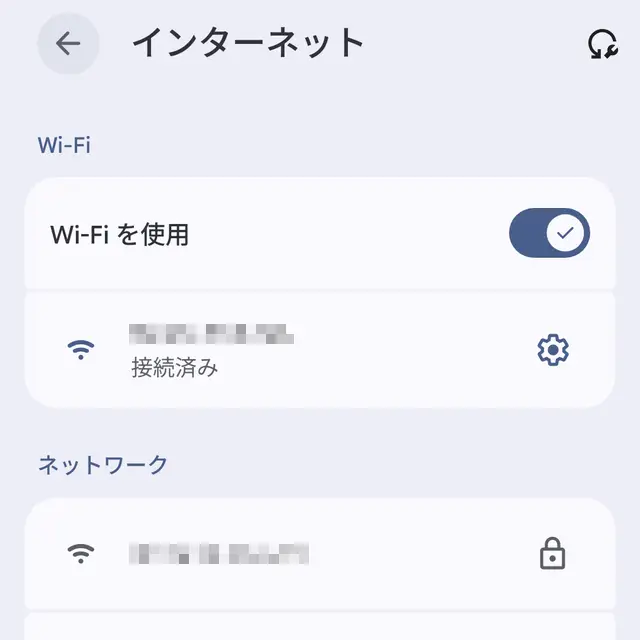Open settings gear for the 接続済み network
This screenshot has height=640, width=640.
[x=553, y=350]
